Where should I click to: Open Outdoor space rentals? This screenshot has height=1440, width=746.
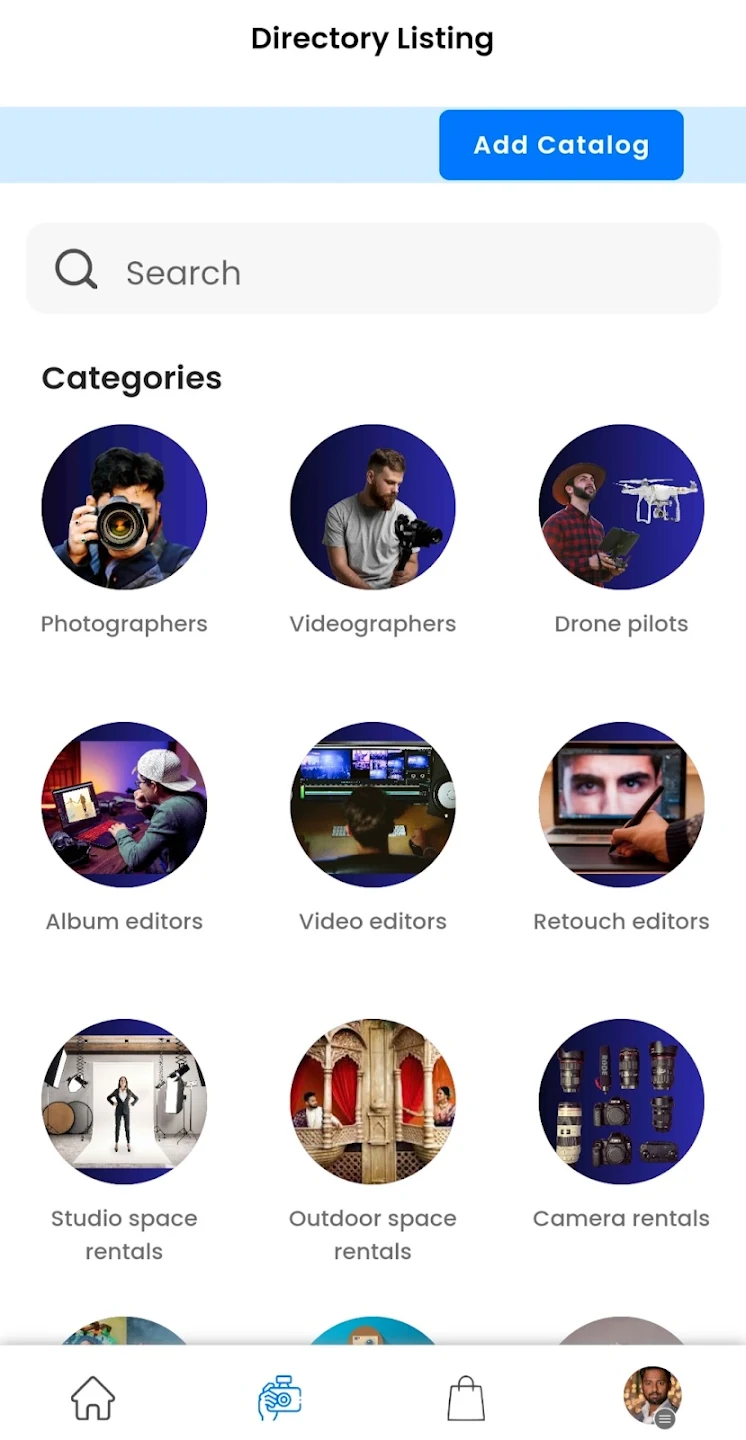pyautogui.click(x=372, y=1102)
